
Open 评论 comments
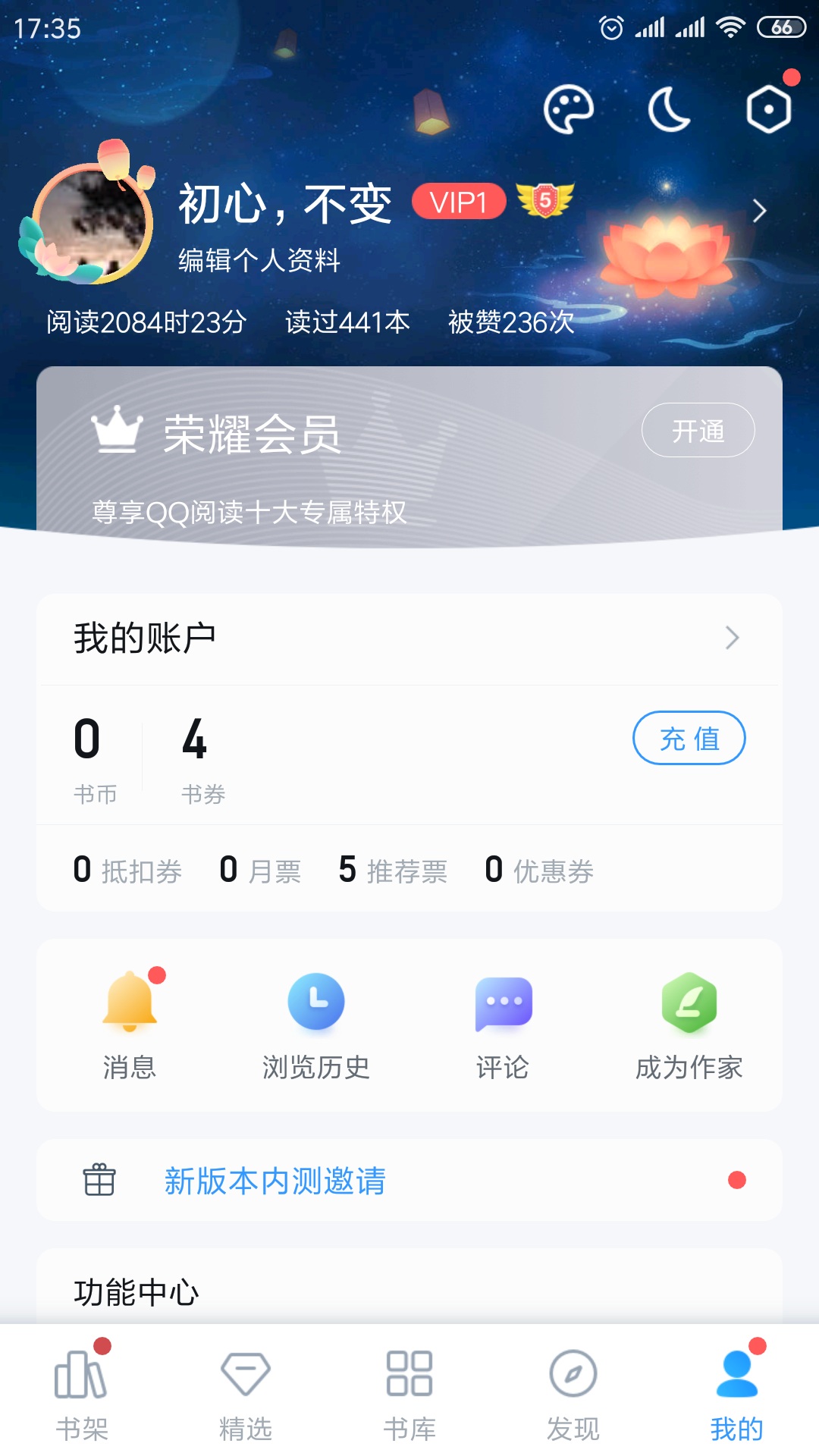[503, 1024]
